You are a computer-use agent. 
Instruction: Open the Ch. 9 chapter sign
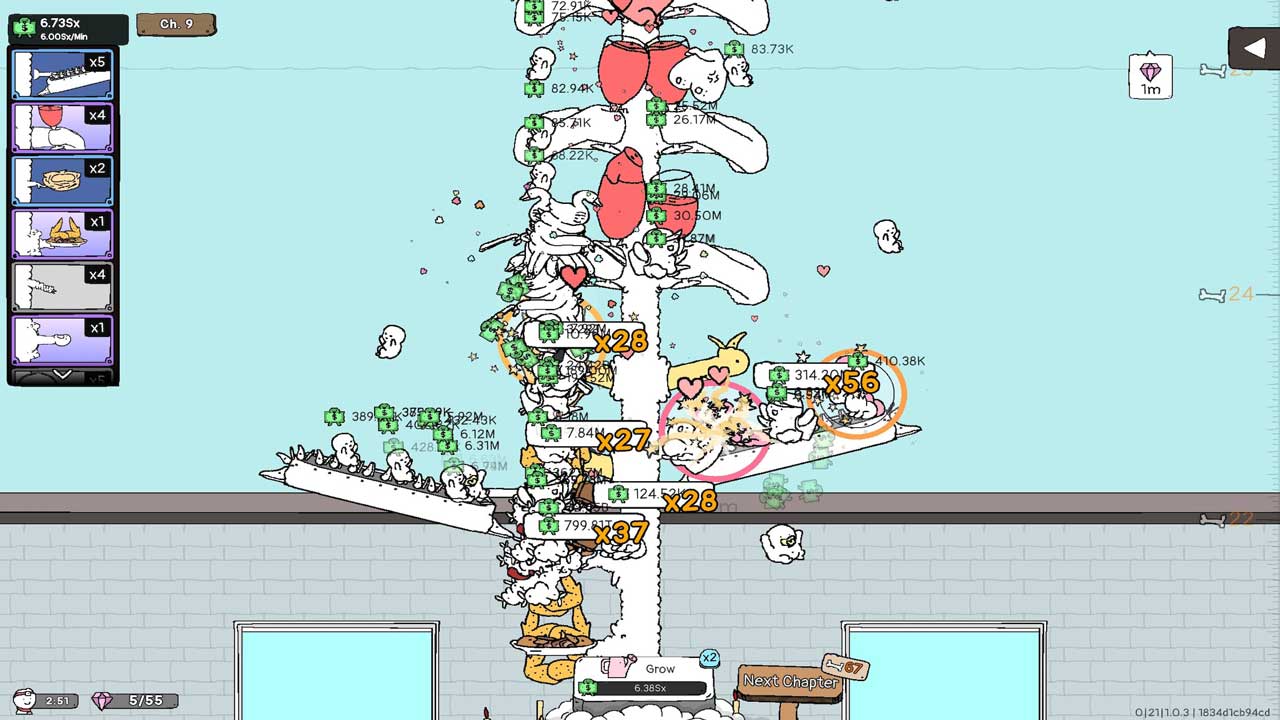pos(176,24)
